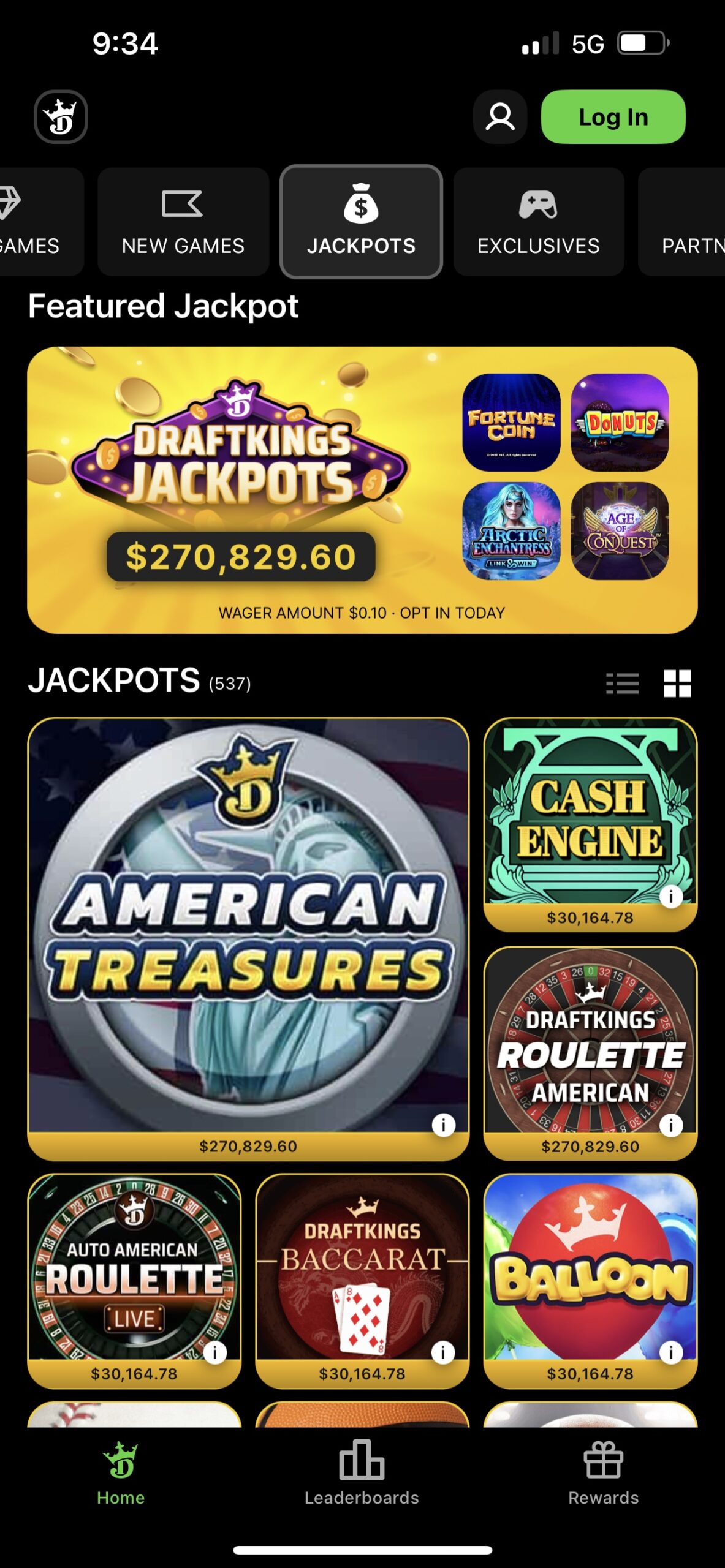Viewport: 725px width, 1568px height.
Task: Open the DraftKings Baccarat game
Action: [x=362, y=1268]
